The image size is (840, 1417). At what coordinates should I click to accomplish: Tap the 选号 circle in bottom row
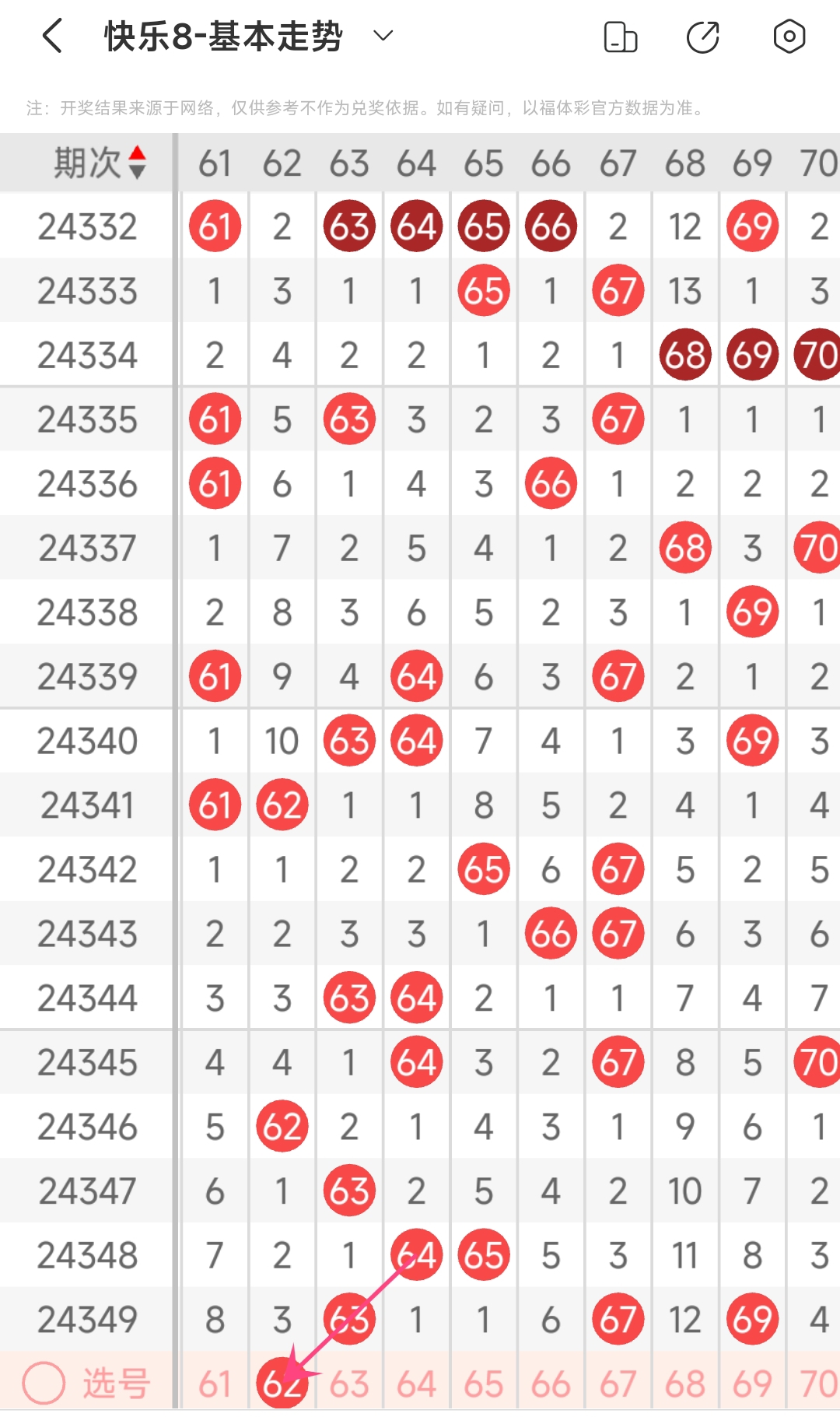pyautogui.click(x=44, y=1384)
